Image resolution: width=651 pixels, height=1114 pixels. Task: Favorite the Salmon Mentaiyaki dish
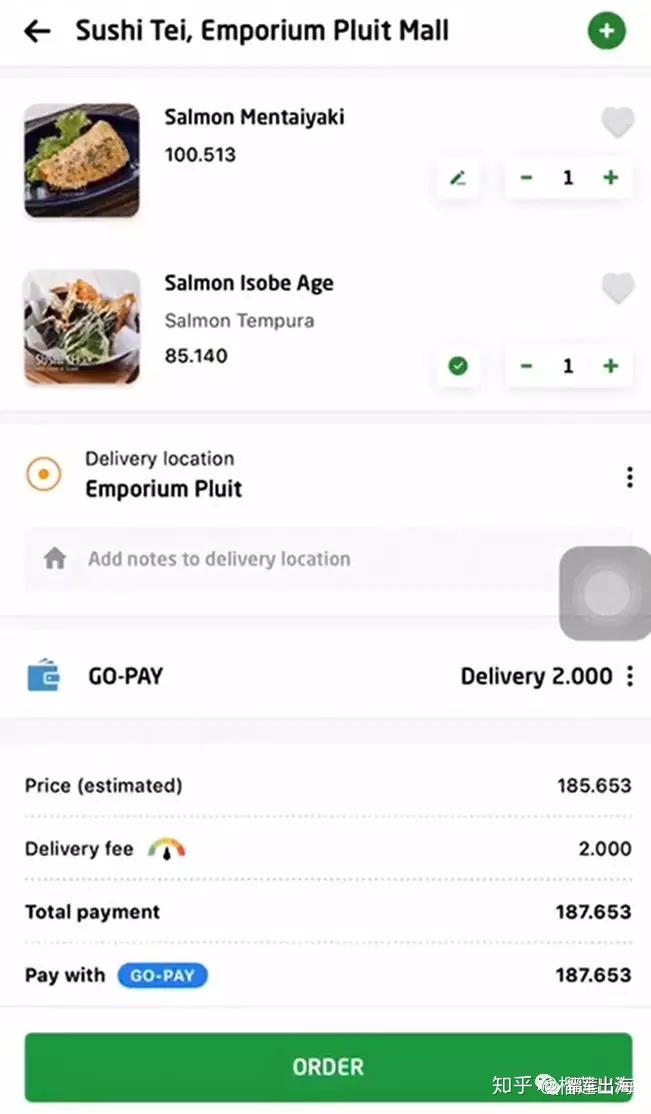(617, 123)
